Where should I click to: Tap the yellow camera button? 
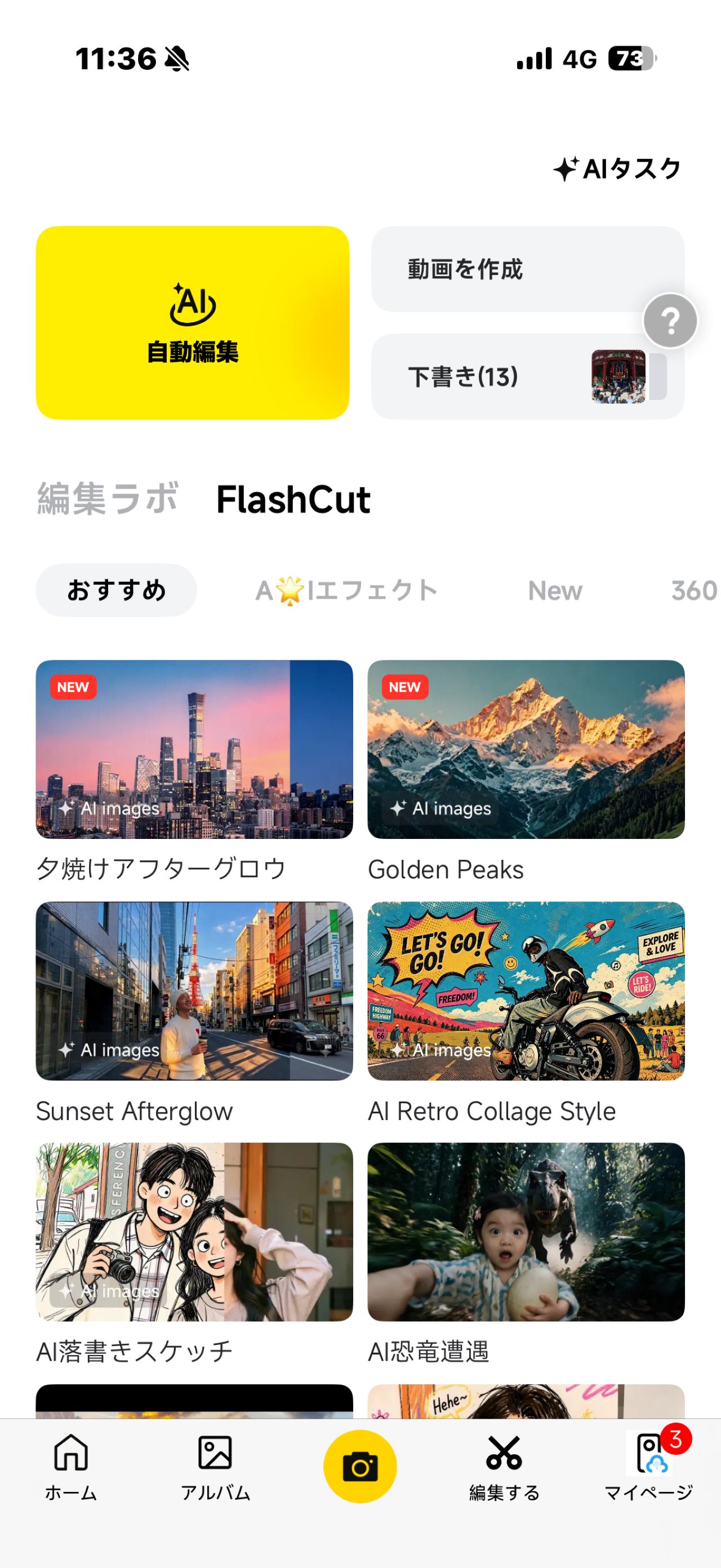coord(360,1467)
